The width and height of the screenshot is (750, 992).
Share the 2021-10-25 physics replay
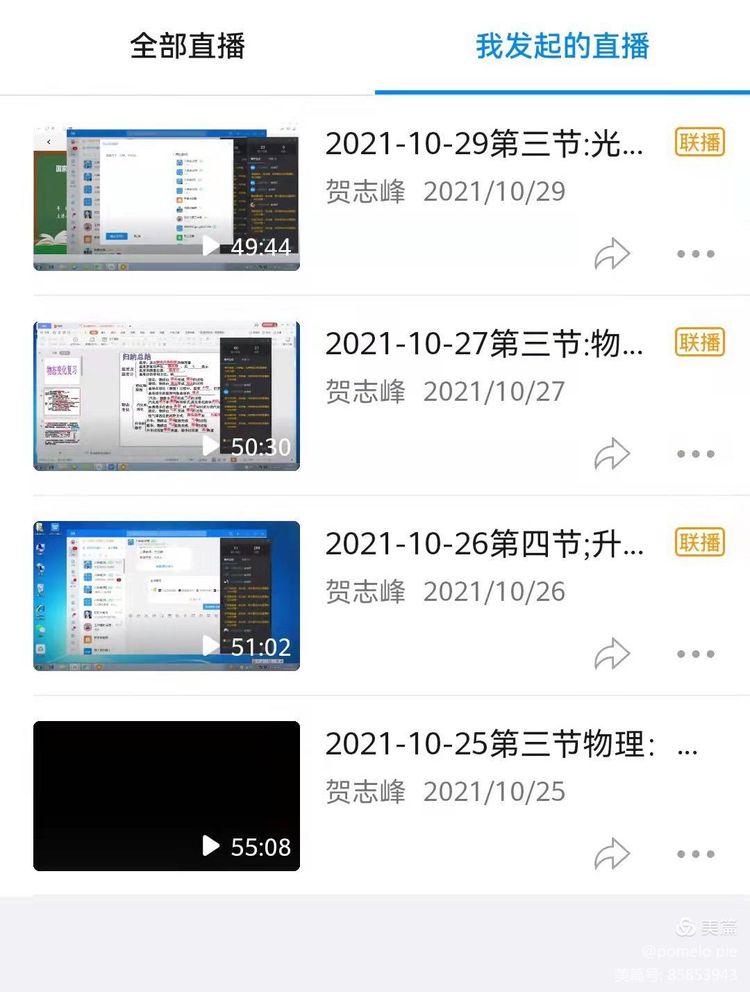[613, 854]
